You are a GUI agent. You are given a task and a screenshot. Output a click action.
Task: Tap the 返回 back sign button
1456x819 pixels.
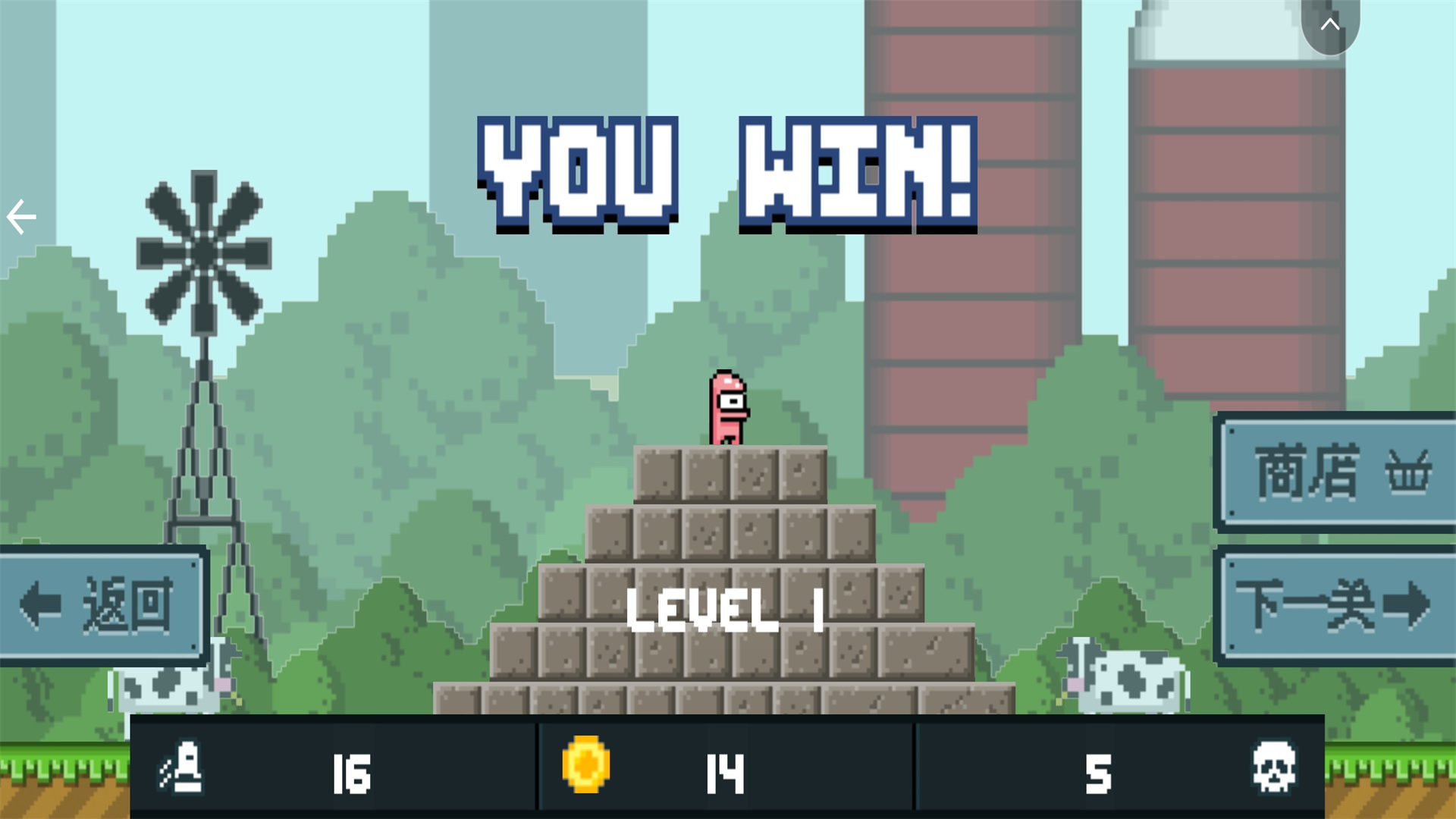click(102, 605)
